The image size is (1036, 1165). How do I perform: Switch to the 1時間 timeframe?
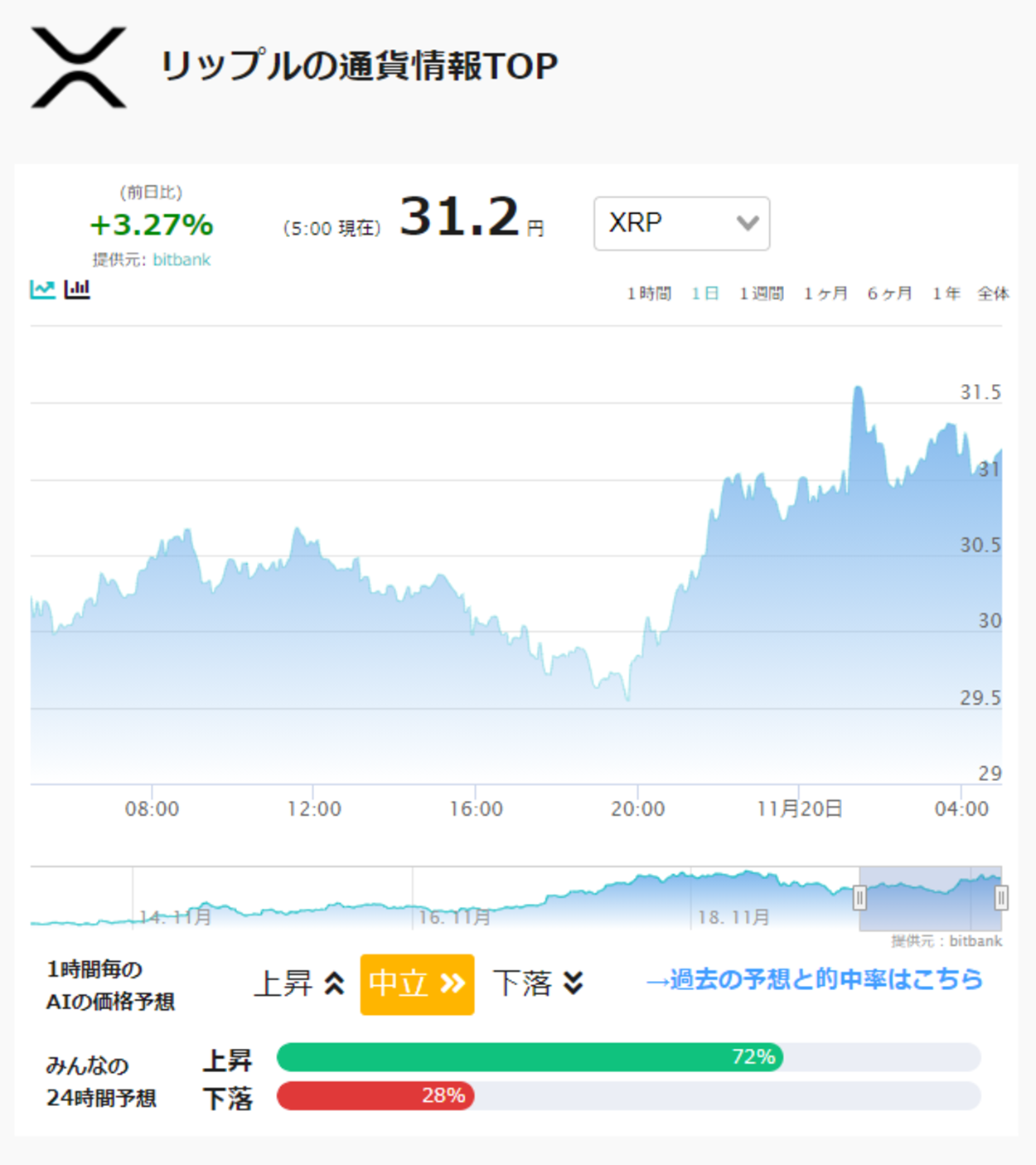650,293
